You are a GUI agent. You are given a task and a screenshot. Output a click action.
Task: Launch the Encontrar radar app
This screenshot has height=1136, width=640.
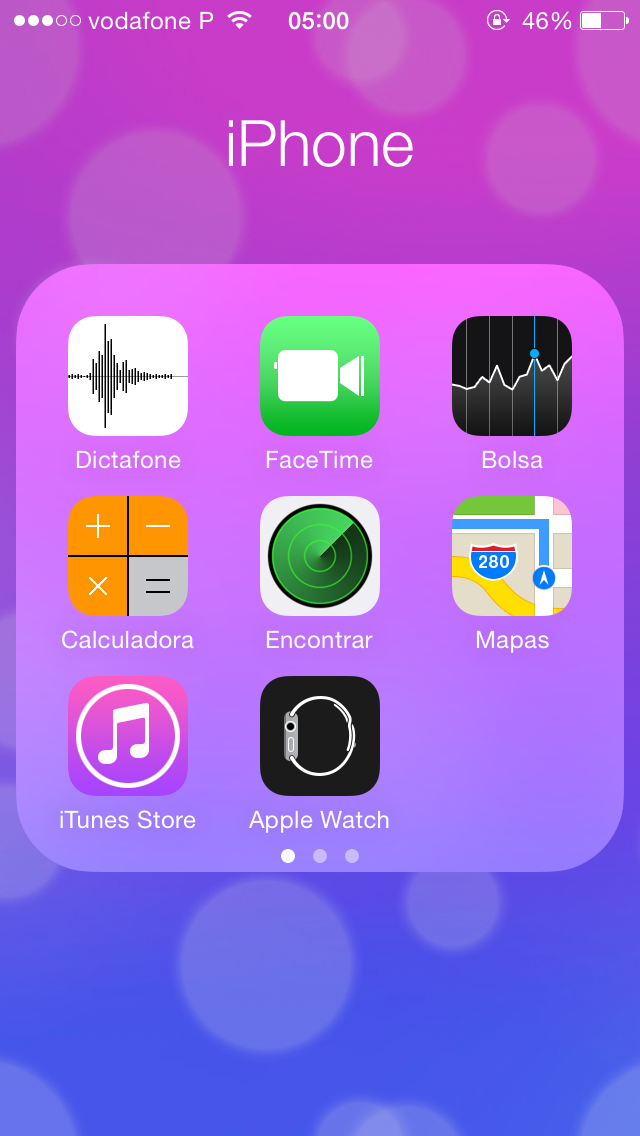[x=320, y=556]
